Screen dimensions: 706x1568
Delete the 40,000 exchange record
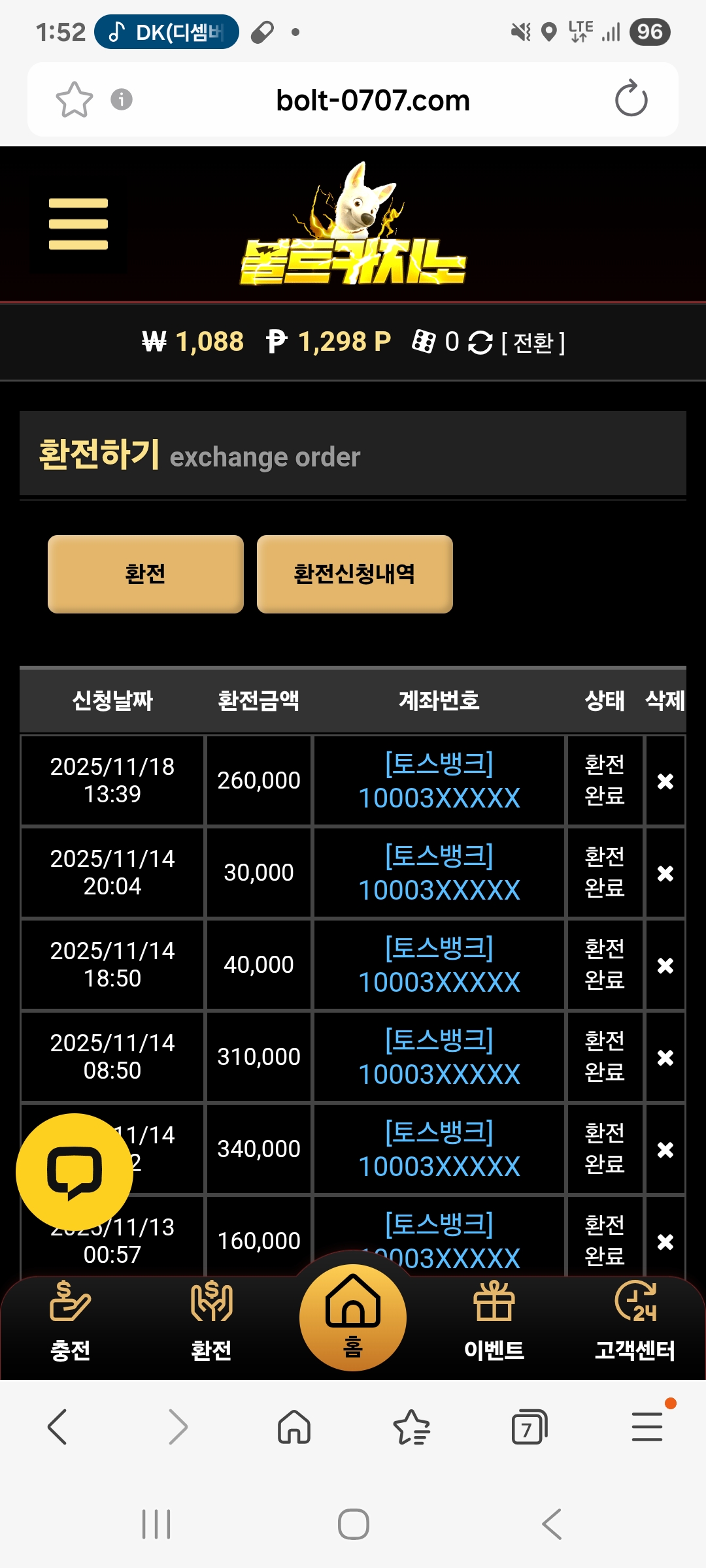point(665,966)
